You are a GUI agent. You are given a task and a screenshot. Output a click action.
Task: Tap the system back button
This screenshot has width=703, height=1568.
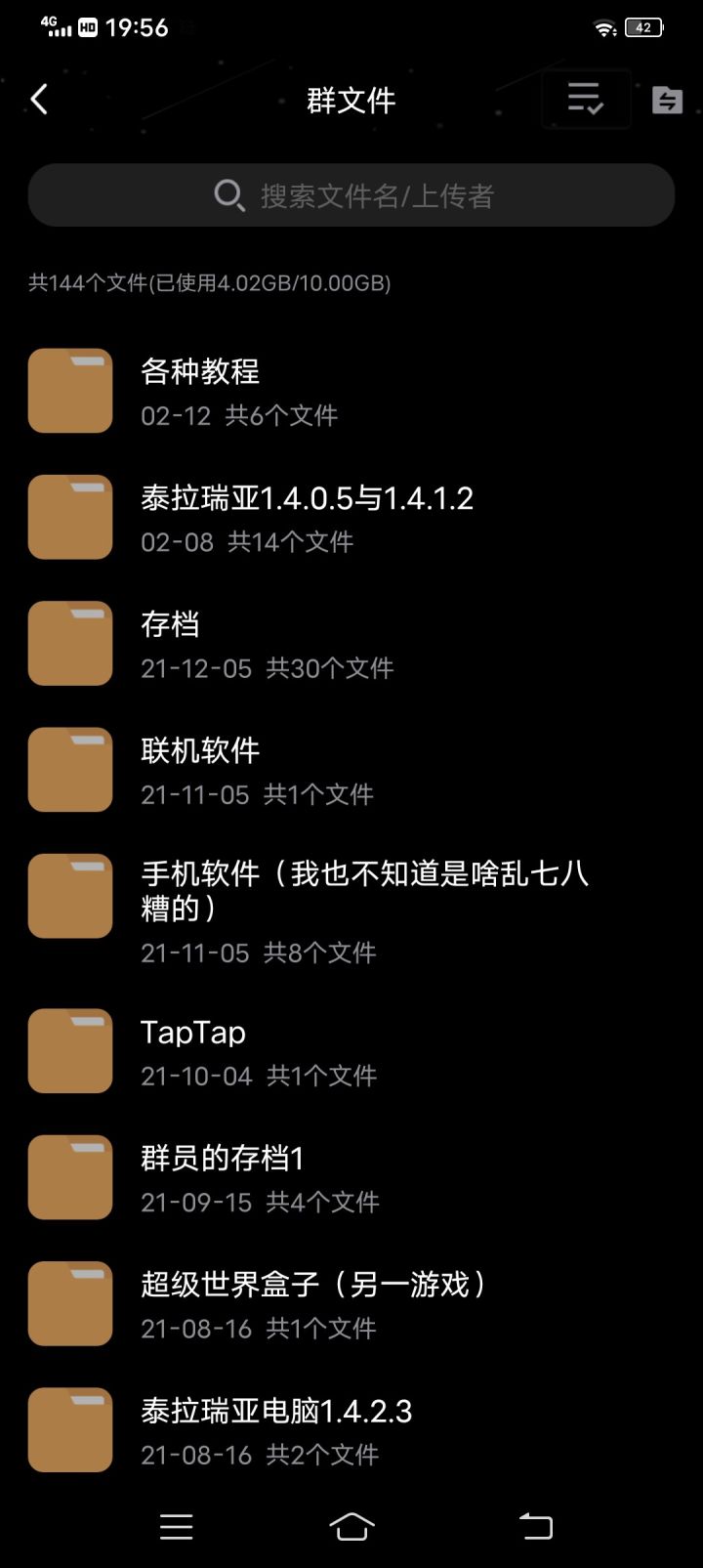[535, 1526]
